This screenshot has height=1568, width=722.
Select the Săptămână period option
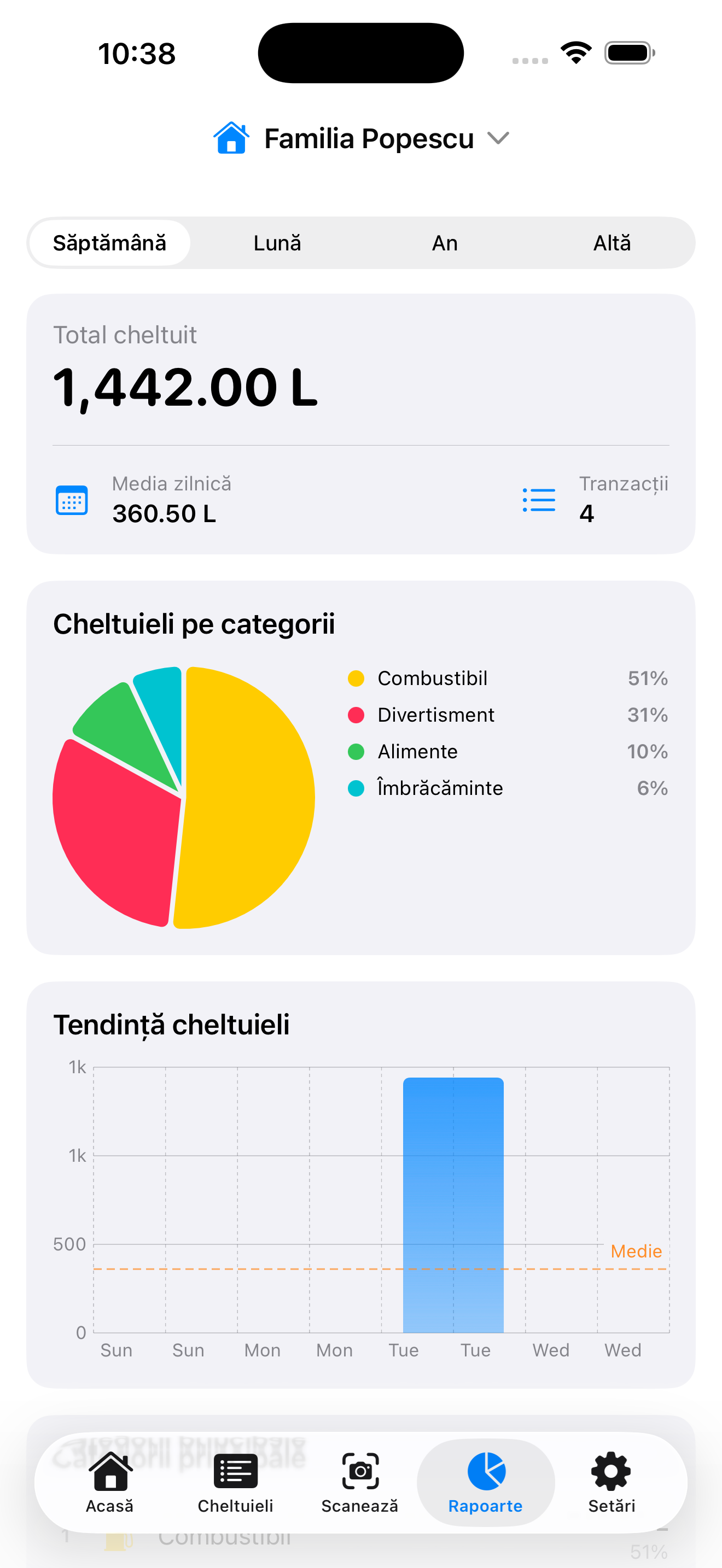(x=109, y=242)
